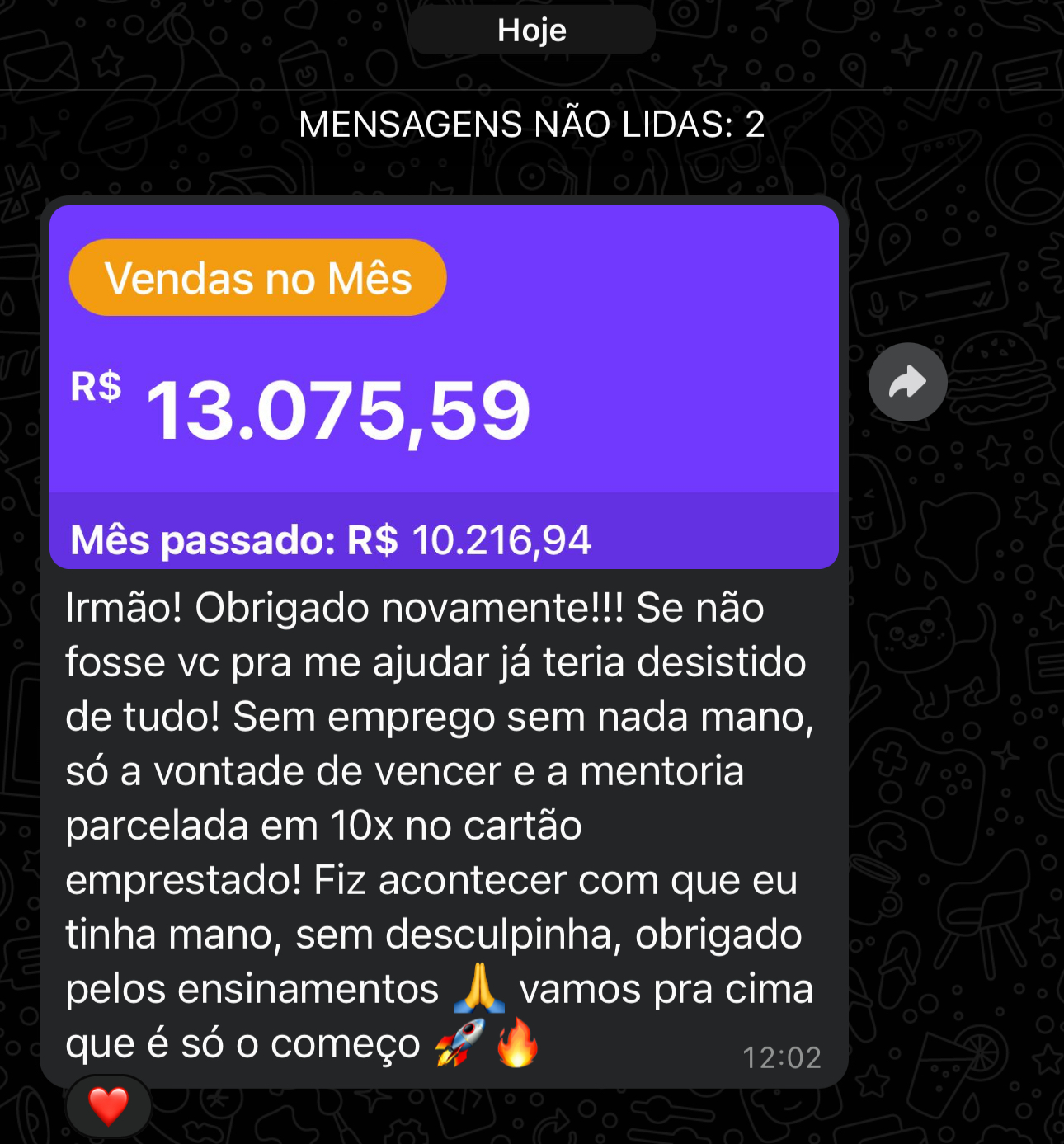
Task: Select the Hoje chip at the top
Action: 532,29
